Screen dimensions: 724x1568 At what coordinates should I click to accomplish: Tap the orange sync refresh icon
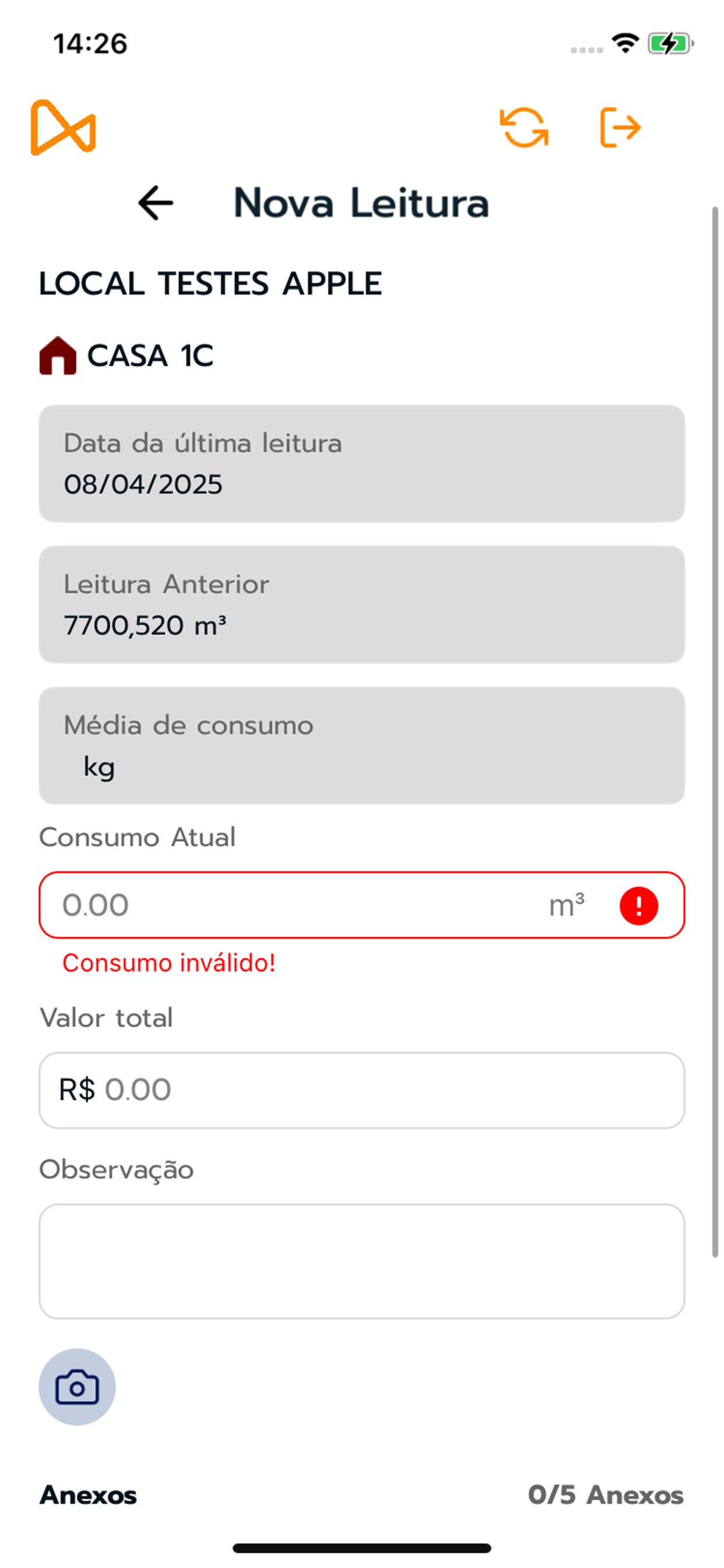coord(524,128)
